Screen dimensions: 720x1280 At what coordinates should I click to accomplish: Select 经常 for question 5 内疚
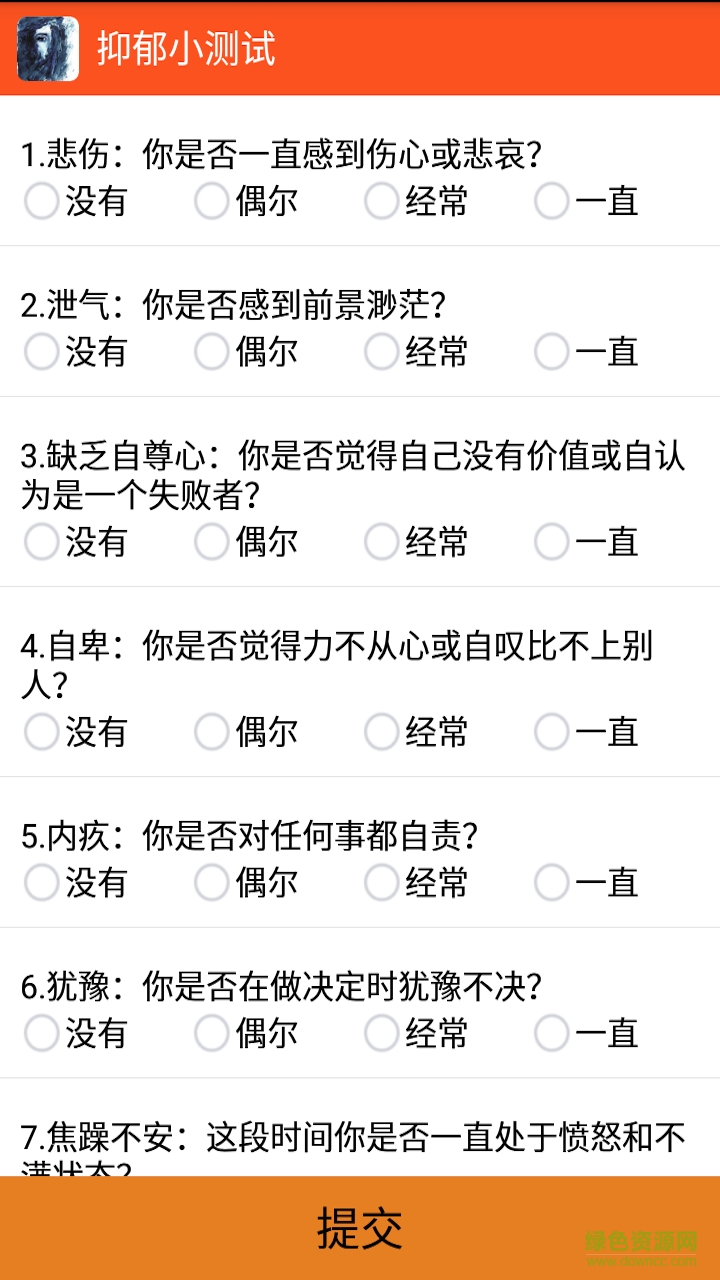coord(382,884)
